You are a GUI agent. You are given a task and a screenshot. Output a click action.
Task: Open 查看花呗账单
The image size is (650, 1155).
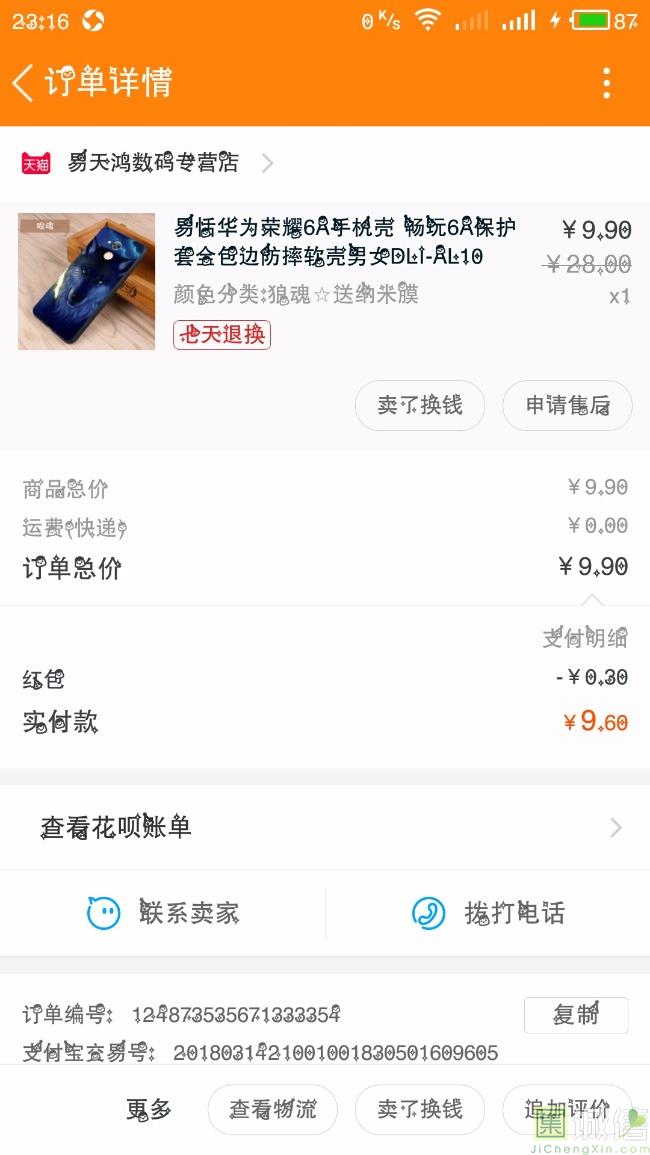pyautogui.click(x=325, y=827)
